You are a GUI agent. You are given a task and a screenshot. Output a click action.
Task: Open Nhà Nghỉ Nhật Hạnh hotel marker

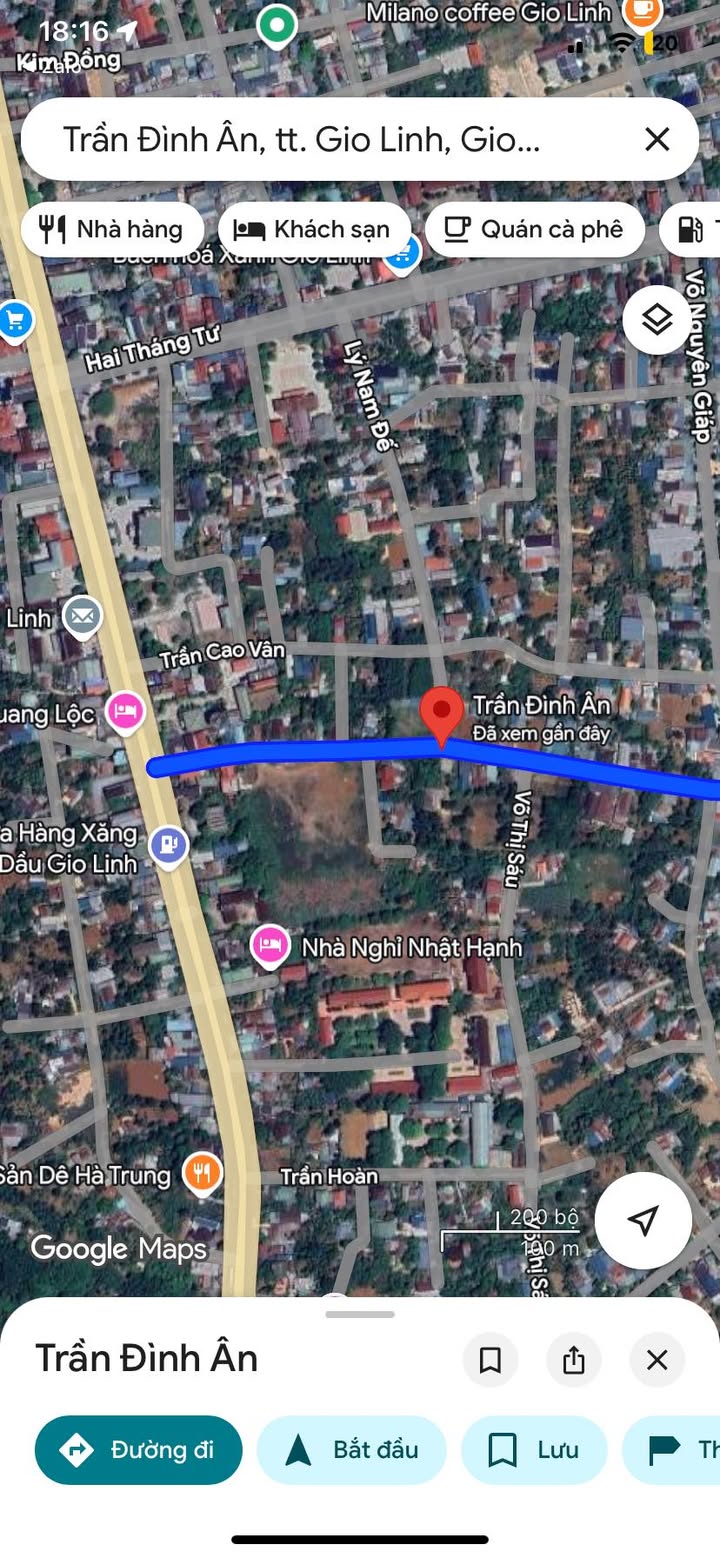pos(270,945)
